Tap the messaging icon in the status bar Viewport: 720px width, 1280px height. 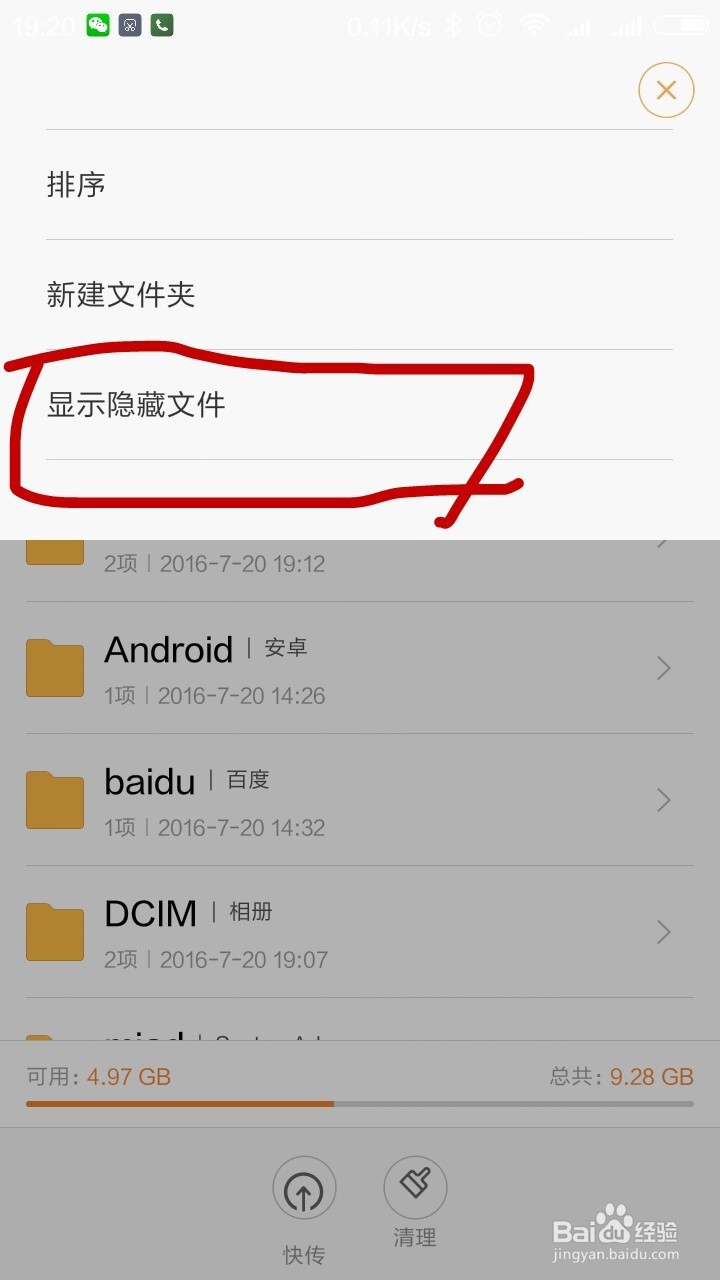coord(129,24)
